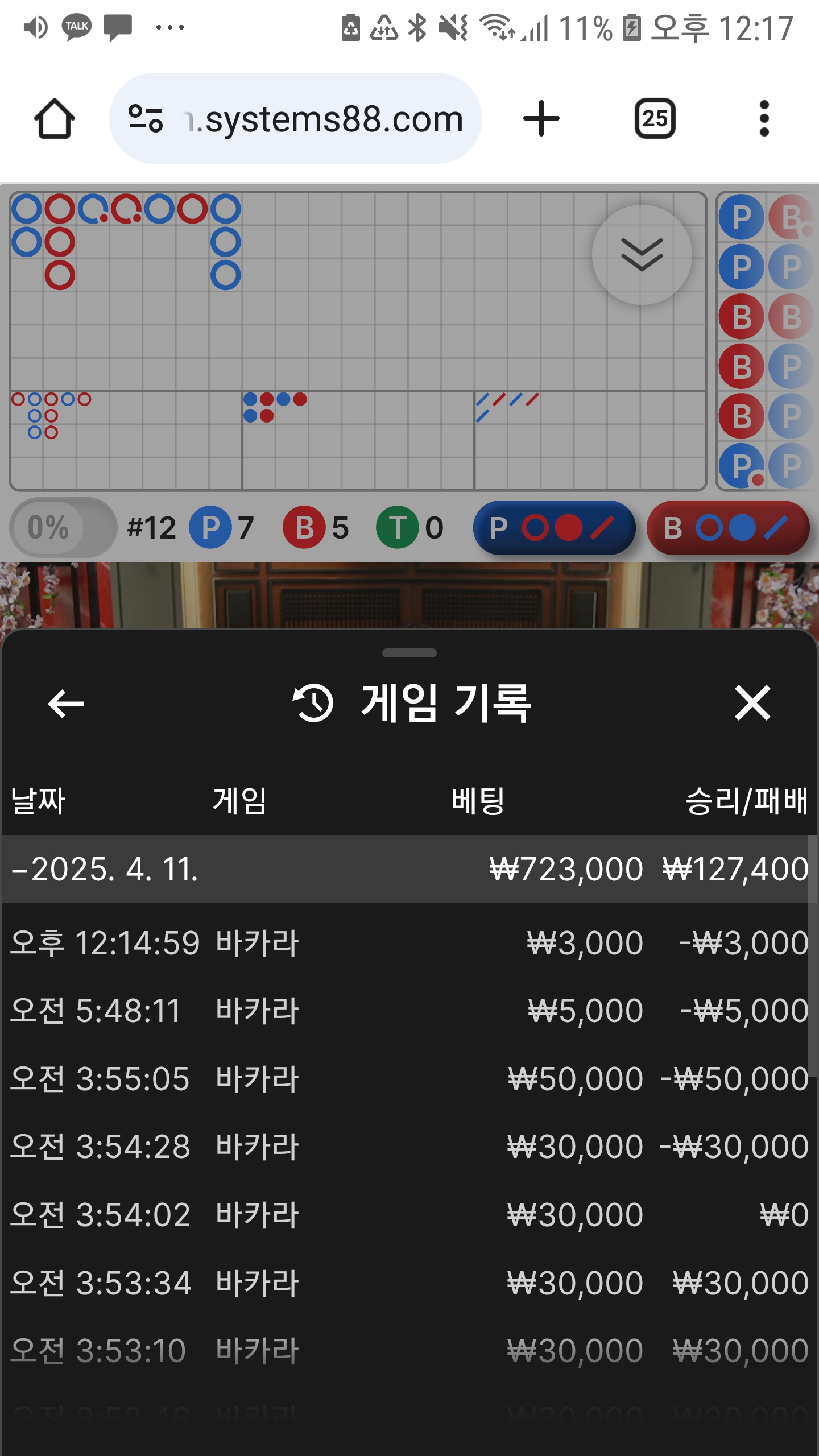Close the game history panel
The height and width of the screenshot is (1456, 819).
[752, 703]
